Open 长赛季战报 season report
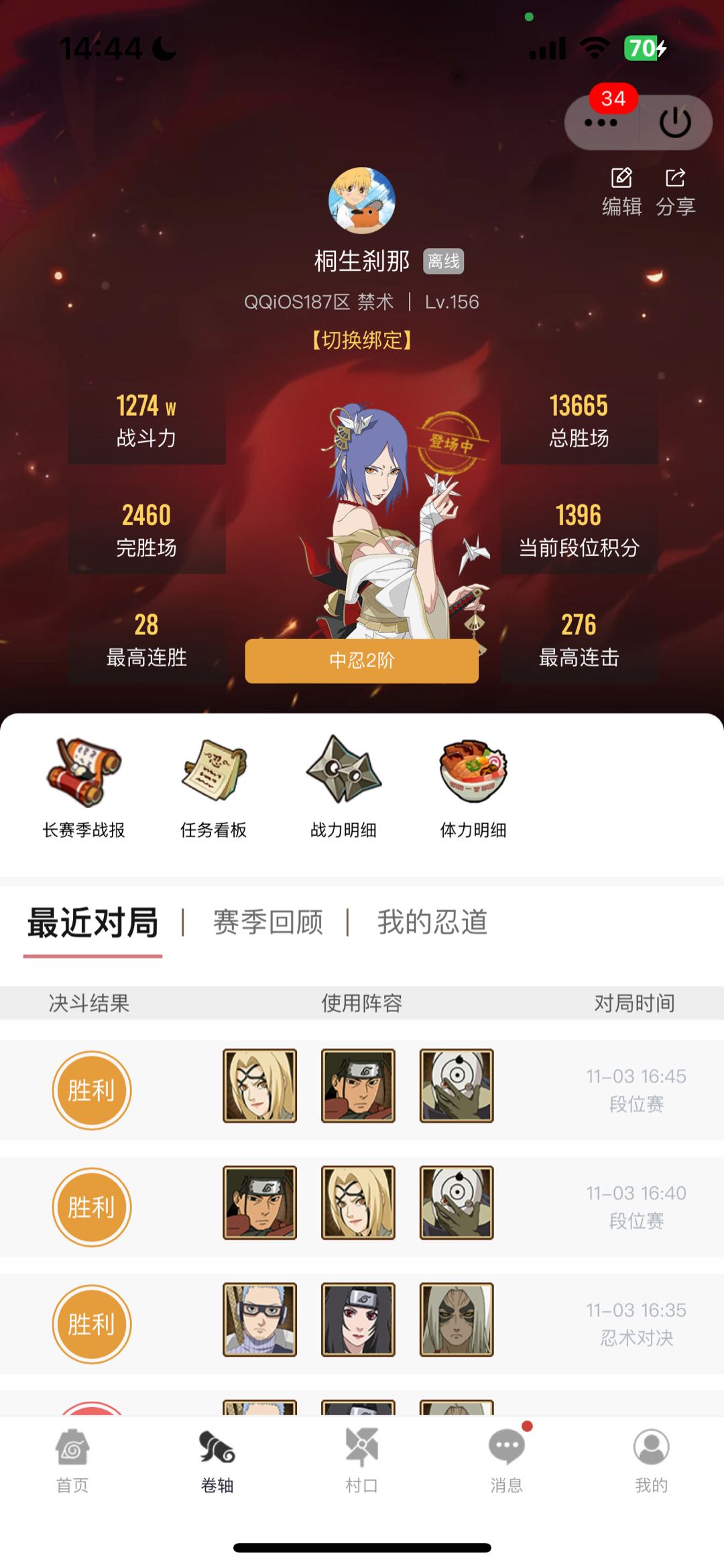This screenshot has height=1568, width=724. click(84, 787)
